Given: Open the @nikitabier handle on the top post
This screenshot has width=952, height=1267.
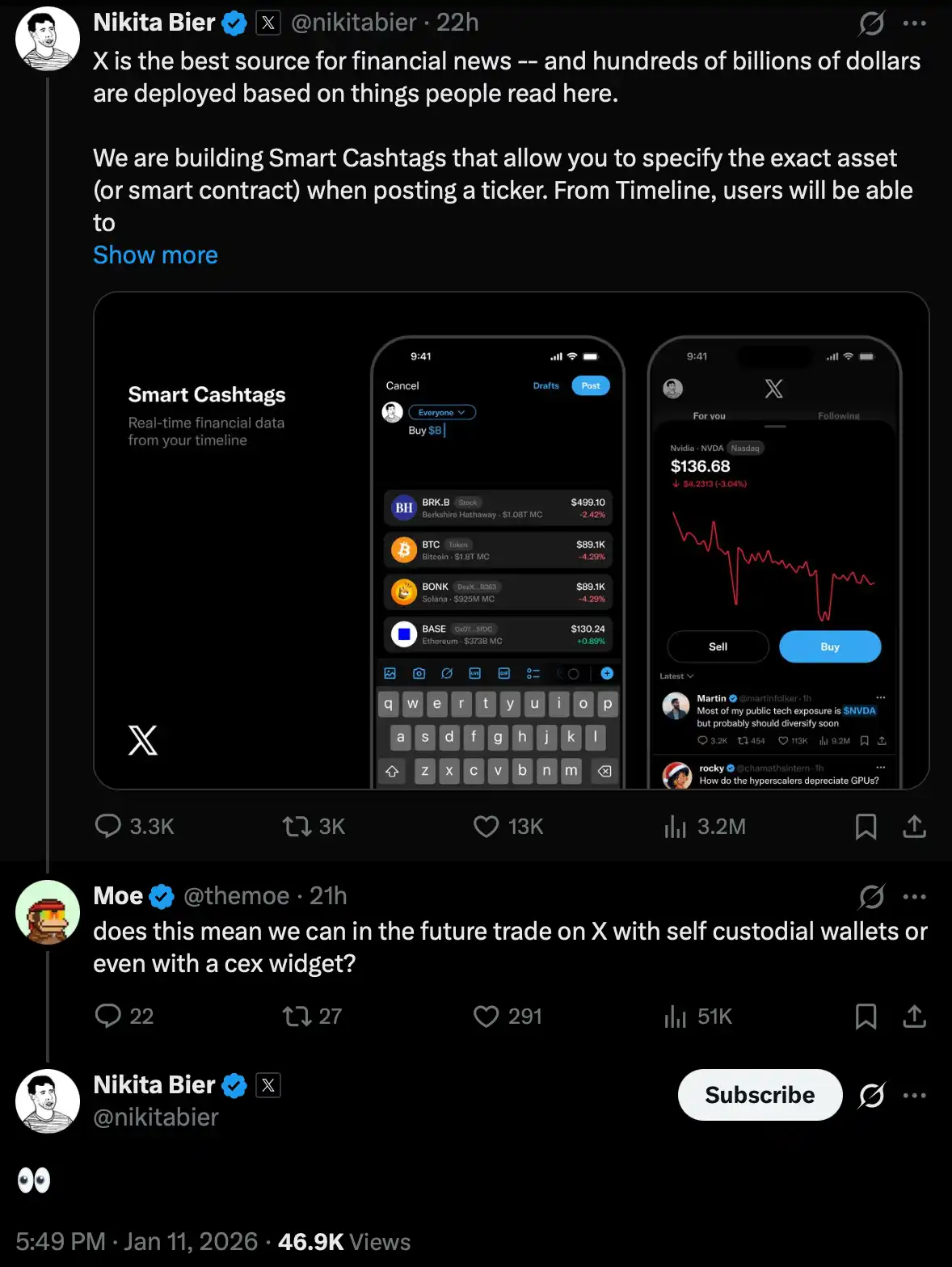Looking at the screenshot, I should 353,23.
